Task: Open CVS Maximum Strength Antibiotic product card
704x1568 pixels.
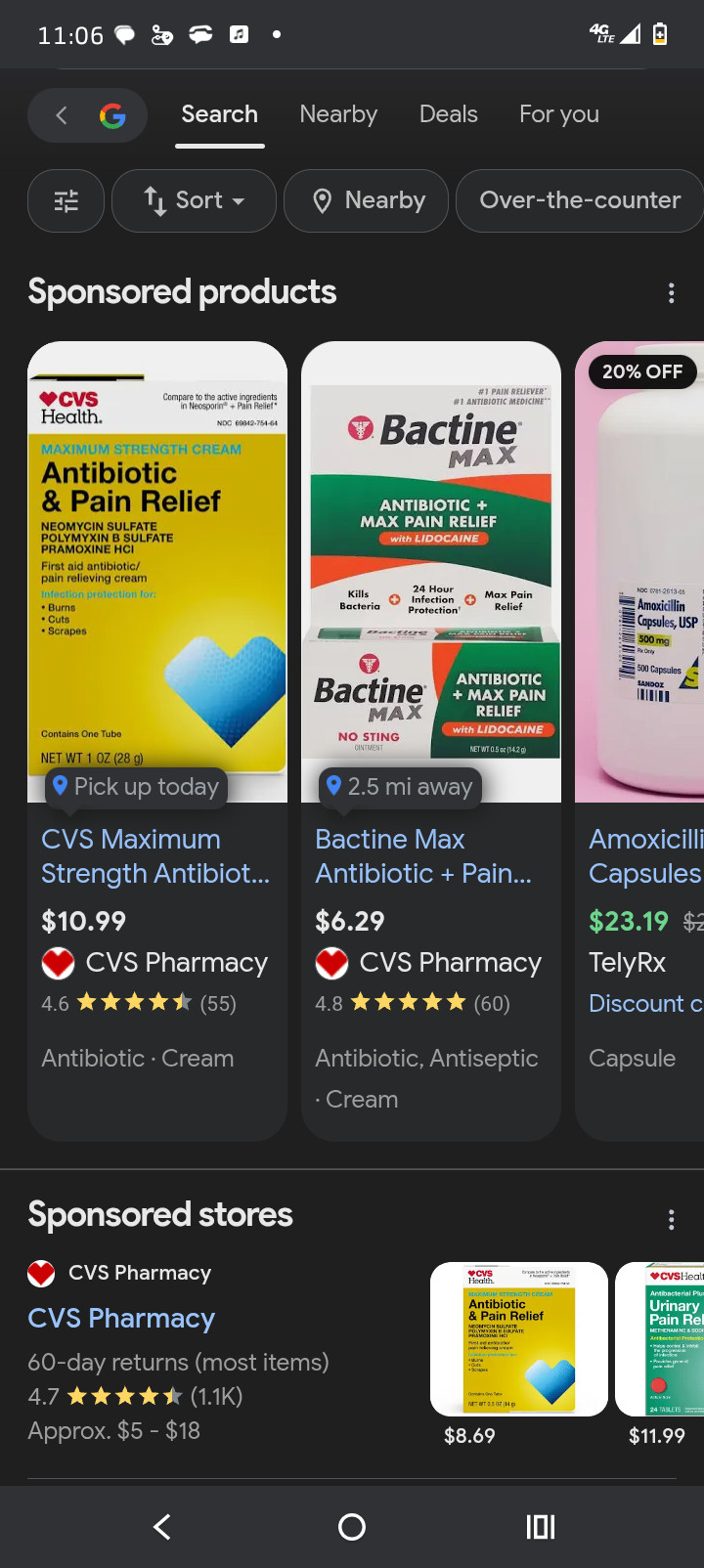Action: tap(156, 855)
